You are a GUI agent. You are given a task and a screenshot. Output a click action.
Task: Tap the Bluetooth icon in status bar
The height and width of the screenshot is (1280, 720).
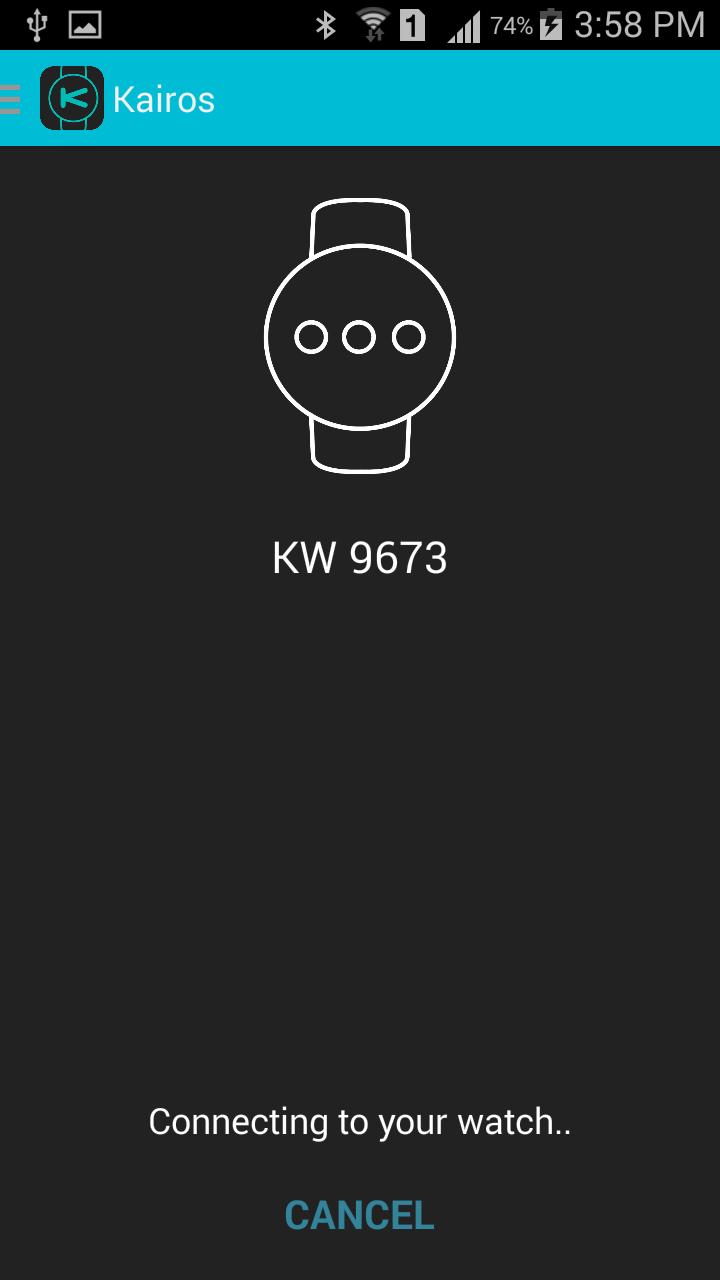tap(325, 23)
